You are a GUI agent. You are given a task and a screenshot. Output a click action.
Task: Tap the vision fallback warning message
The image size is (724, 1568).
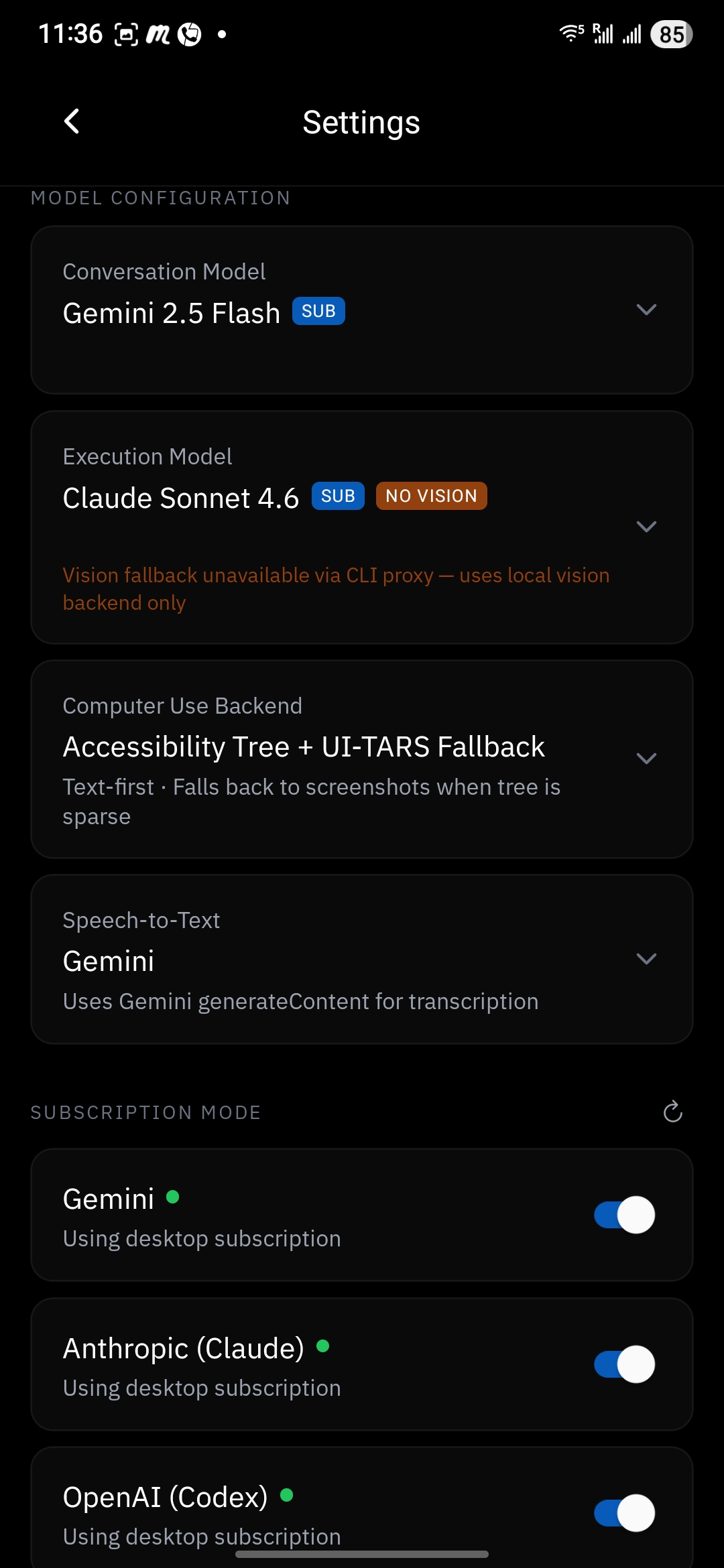tap(336, 588)
